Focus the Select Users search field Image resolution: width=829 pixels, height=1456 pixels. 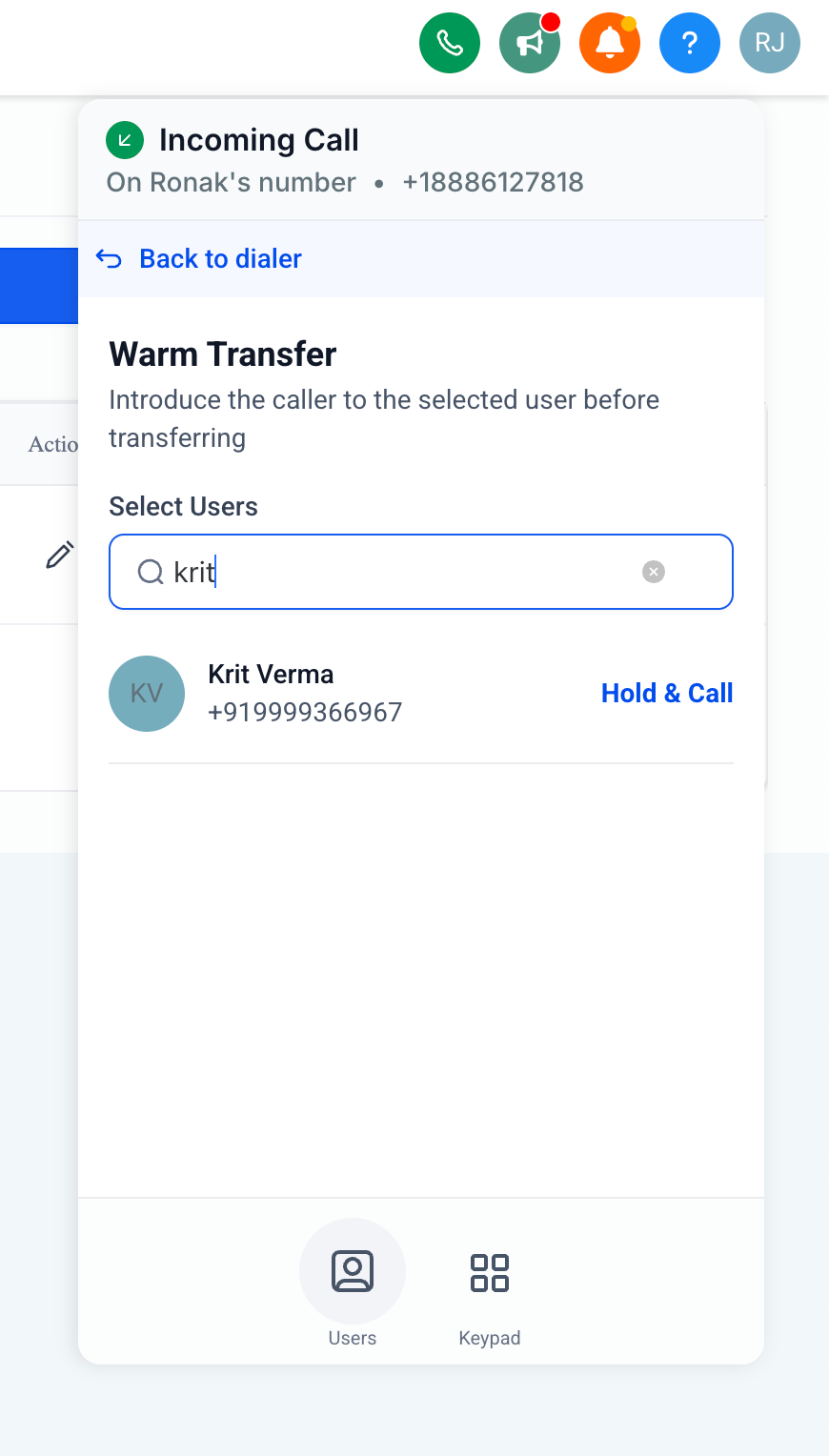[400, 572]
